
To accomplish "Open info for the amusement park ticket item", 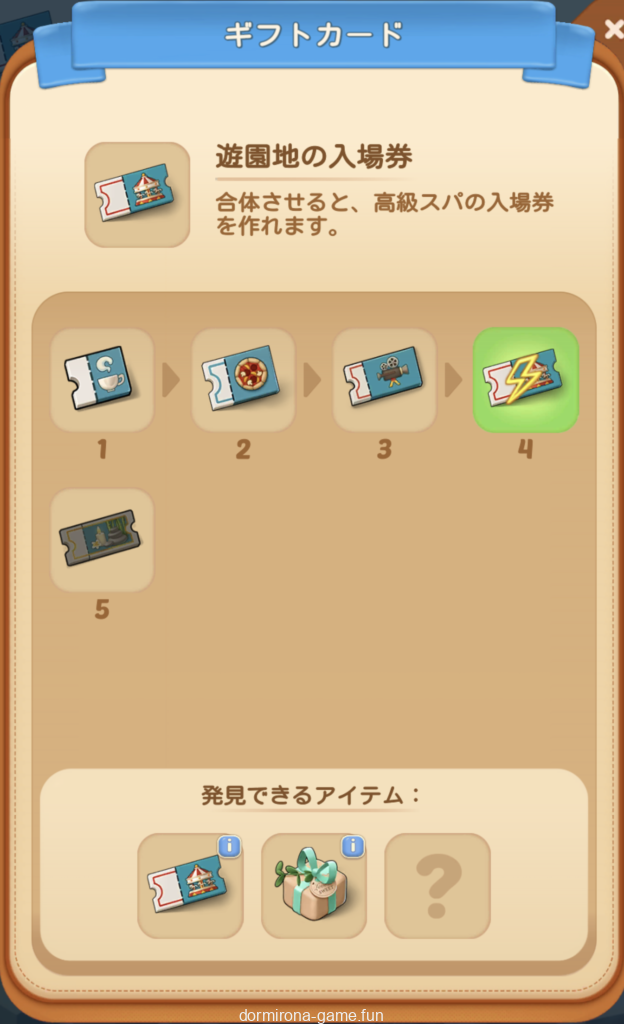I will 229,847.
